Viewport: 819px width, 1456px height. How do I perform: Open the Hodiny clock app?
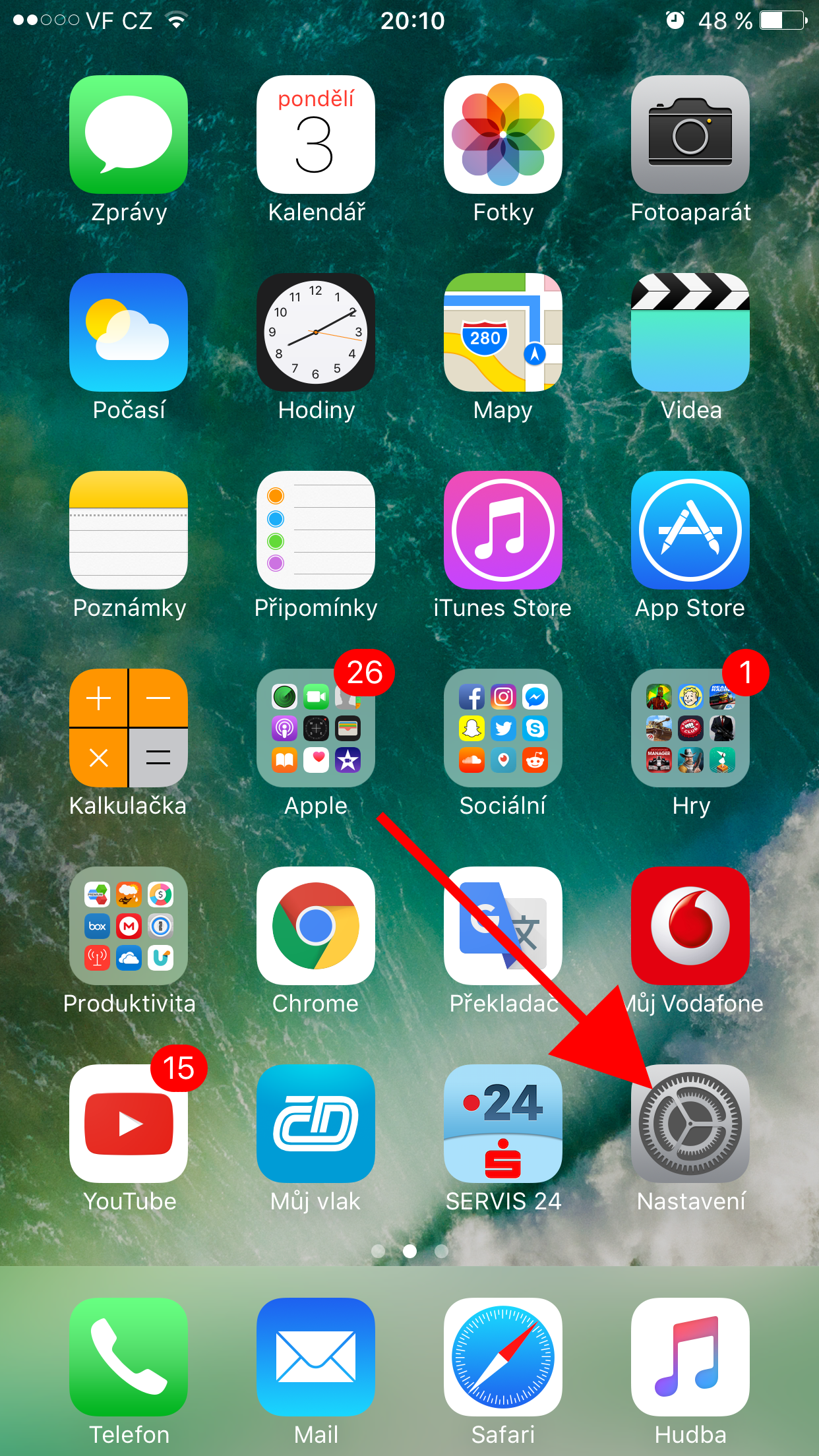(x=316, y=332)
